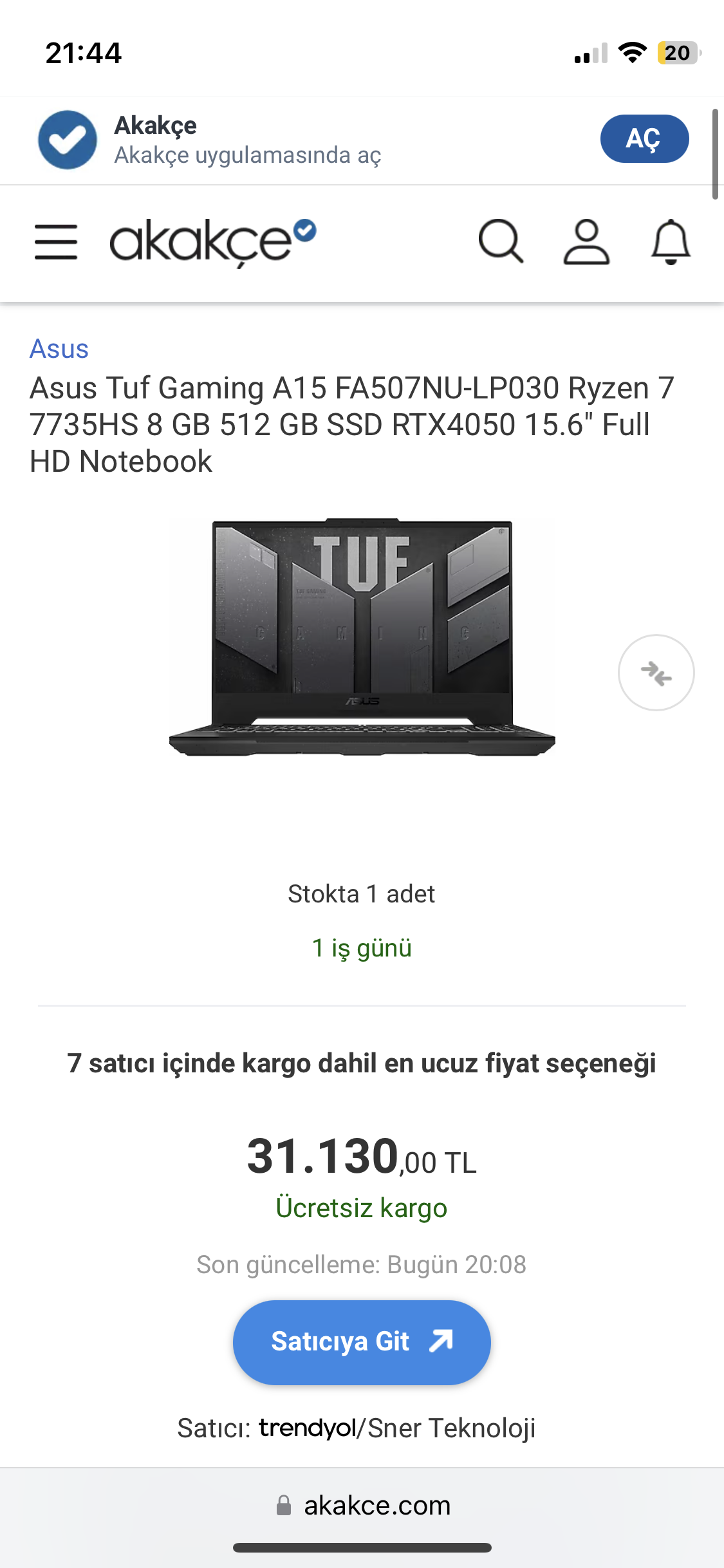Compare this product with the arrows icon
The width and height of the screenshot is (724, 1568).
tap(656, 673)
